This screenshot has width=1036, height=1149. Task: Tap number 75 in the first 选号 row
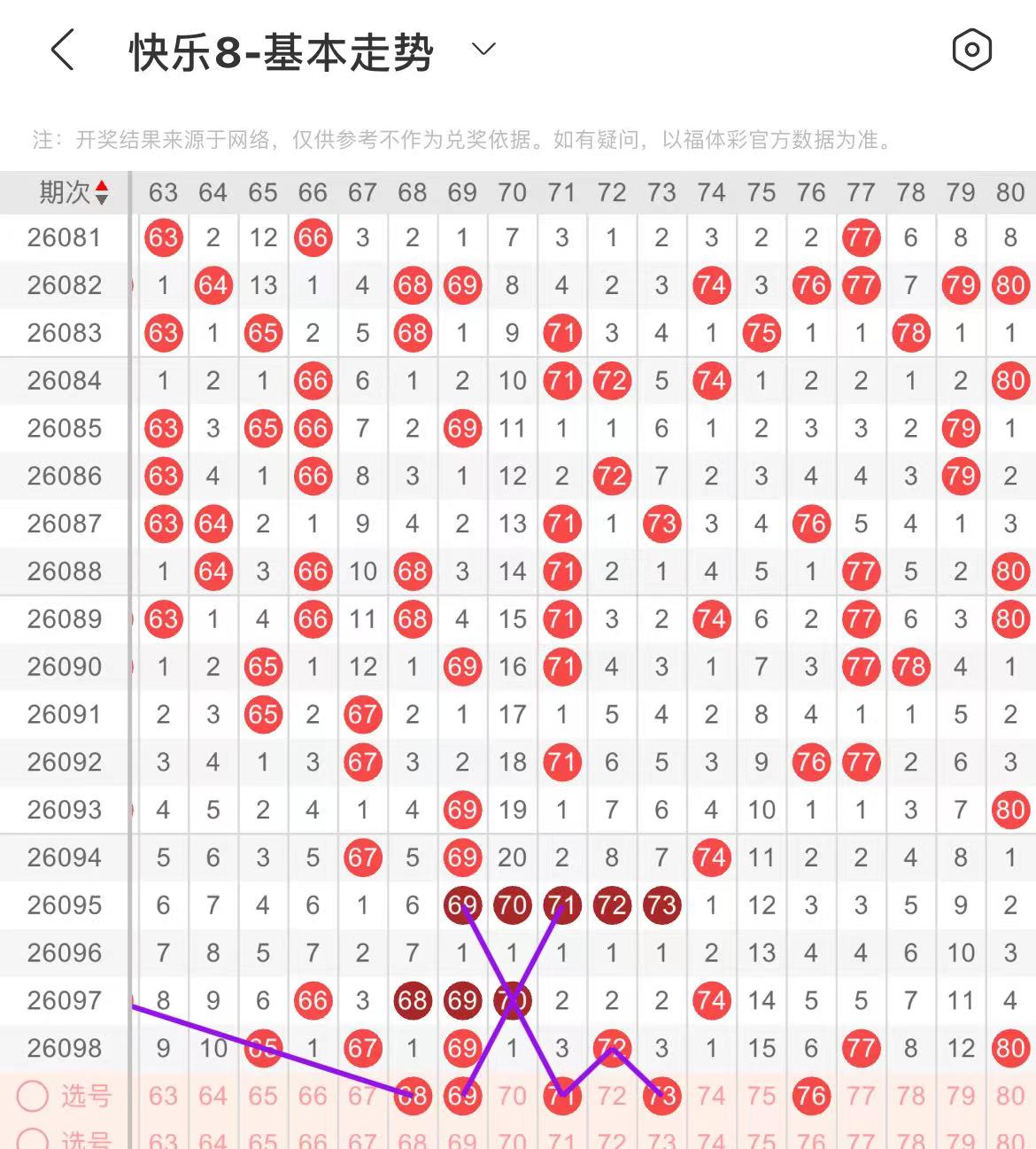762,1096
